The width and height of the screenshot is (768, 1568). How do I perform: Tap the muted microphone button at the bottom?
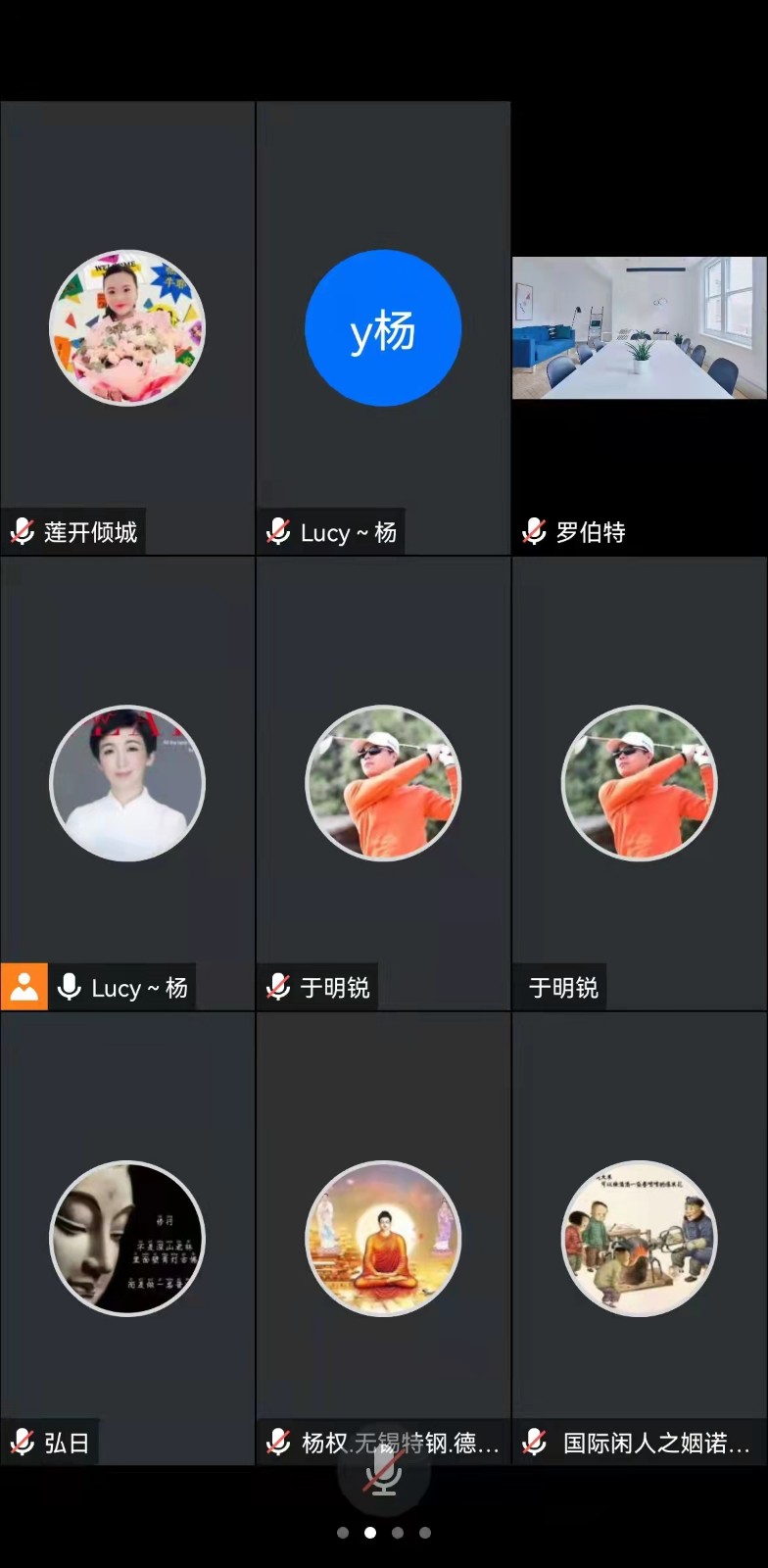click(x=383, y=1471)
